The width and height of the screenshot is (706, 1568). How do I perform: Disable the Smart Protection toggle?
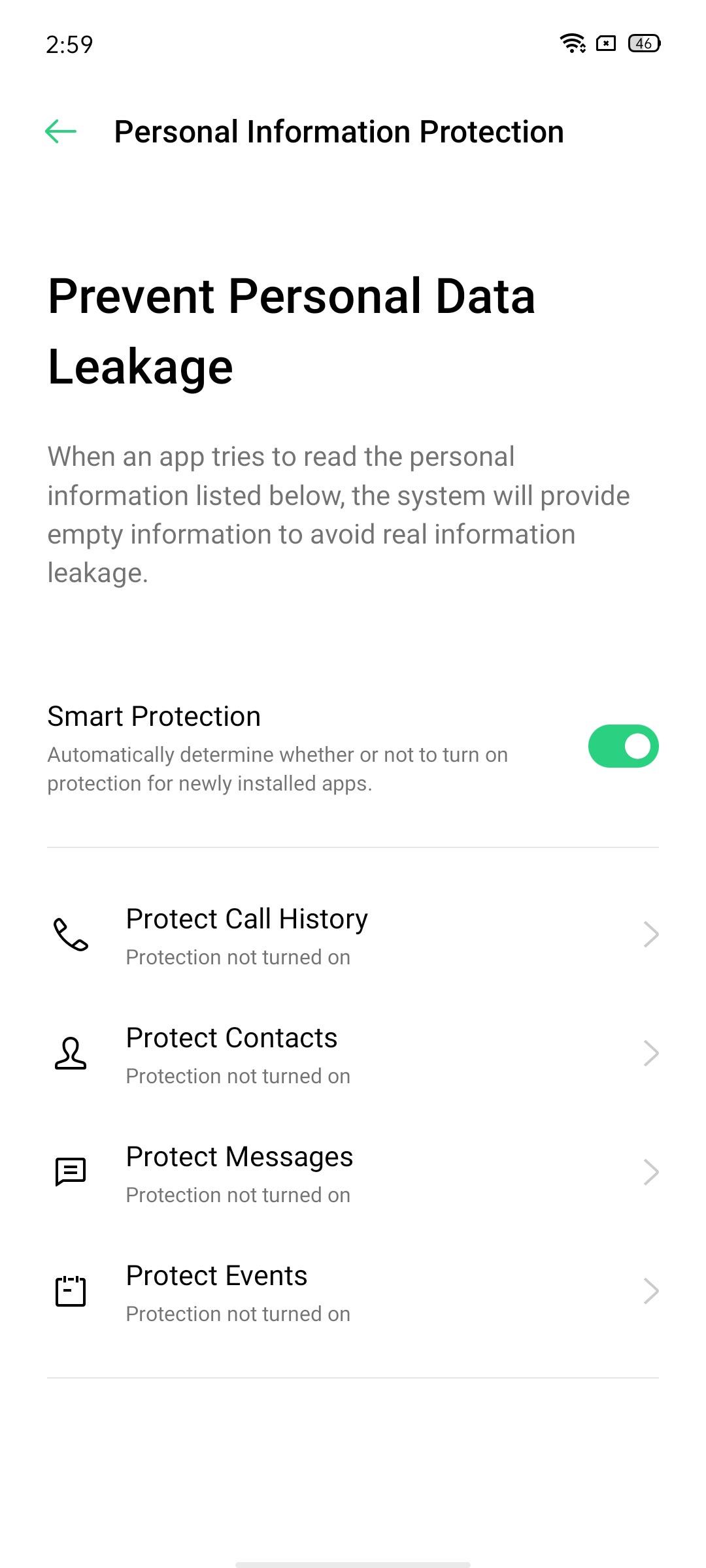(623, 746)
